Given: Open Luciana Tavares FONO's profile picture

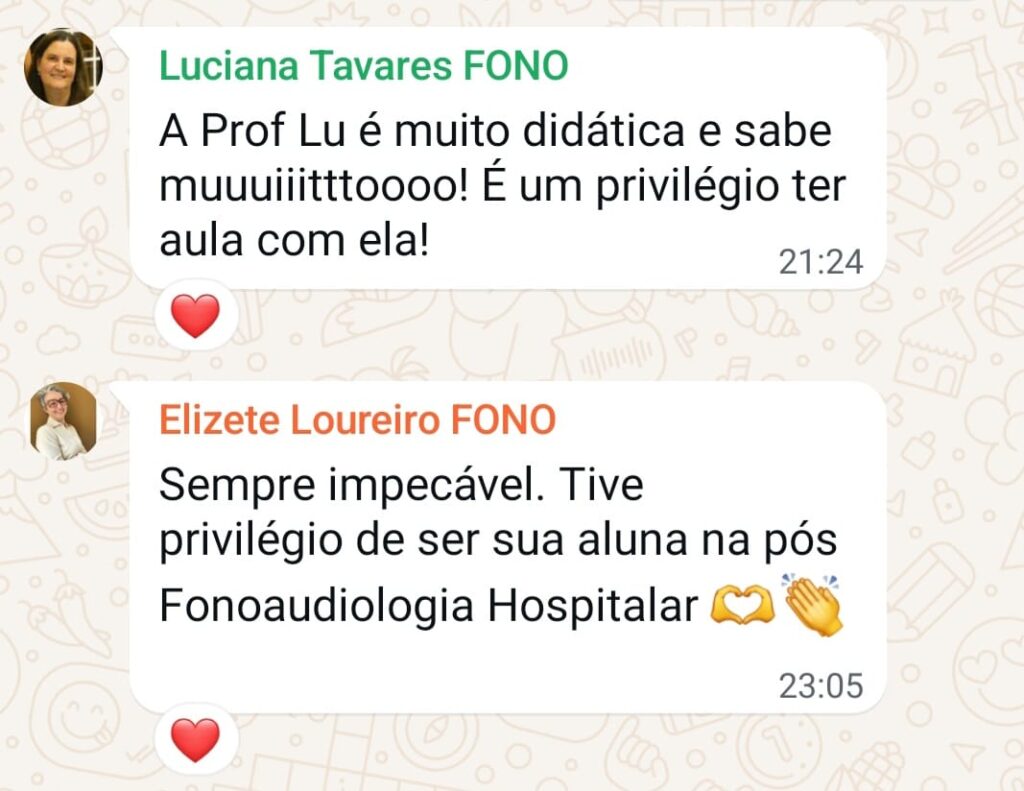Looking at the screenshot, I should tap(63, 67).
